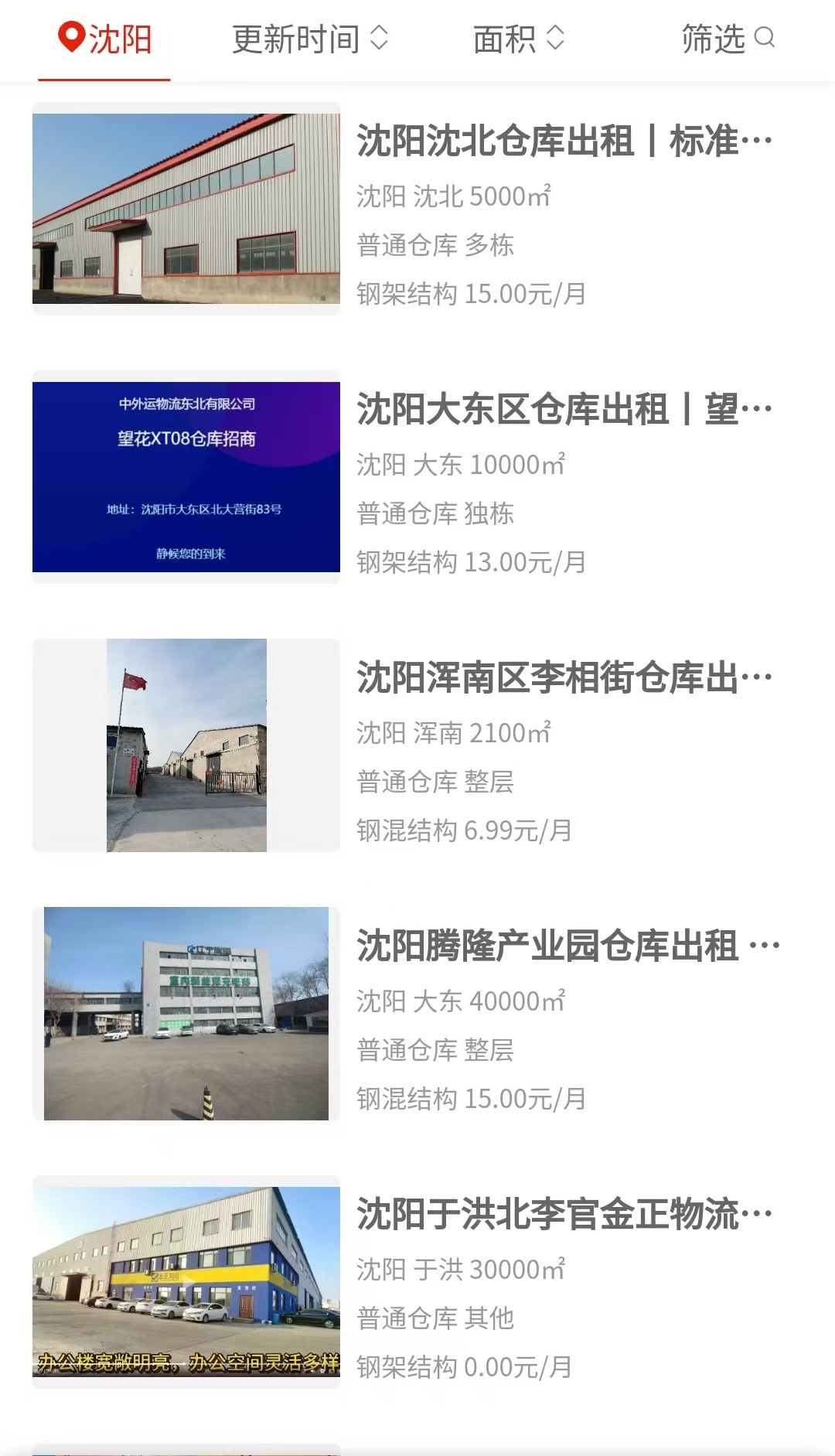Open the 沈阳 city selector
This screenshot has width=835, height=1456.
coord(104,39)
